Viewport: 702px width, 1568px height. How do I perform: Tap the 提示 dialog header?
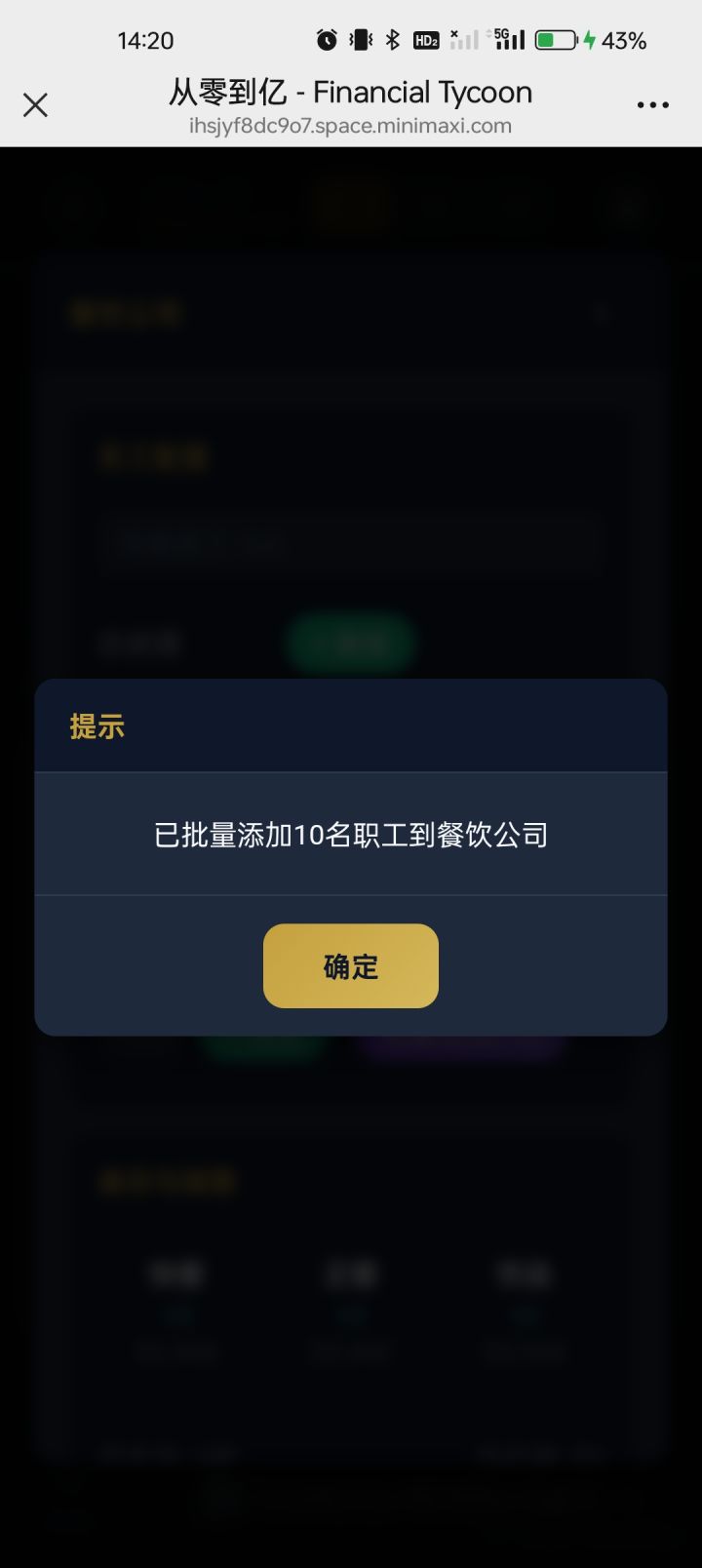pos(95,726)
